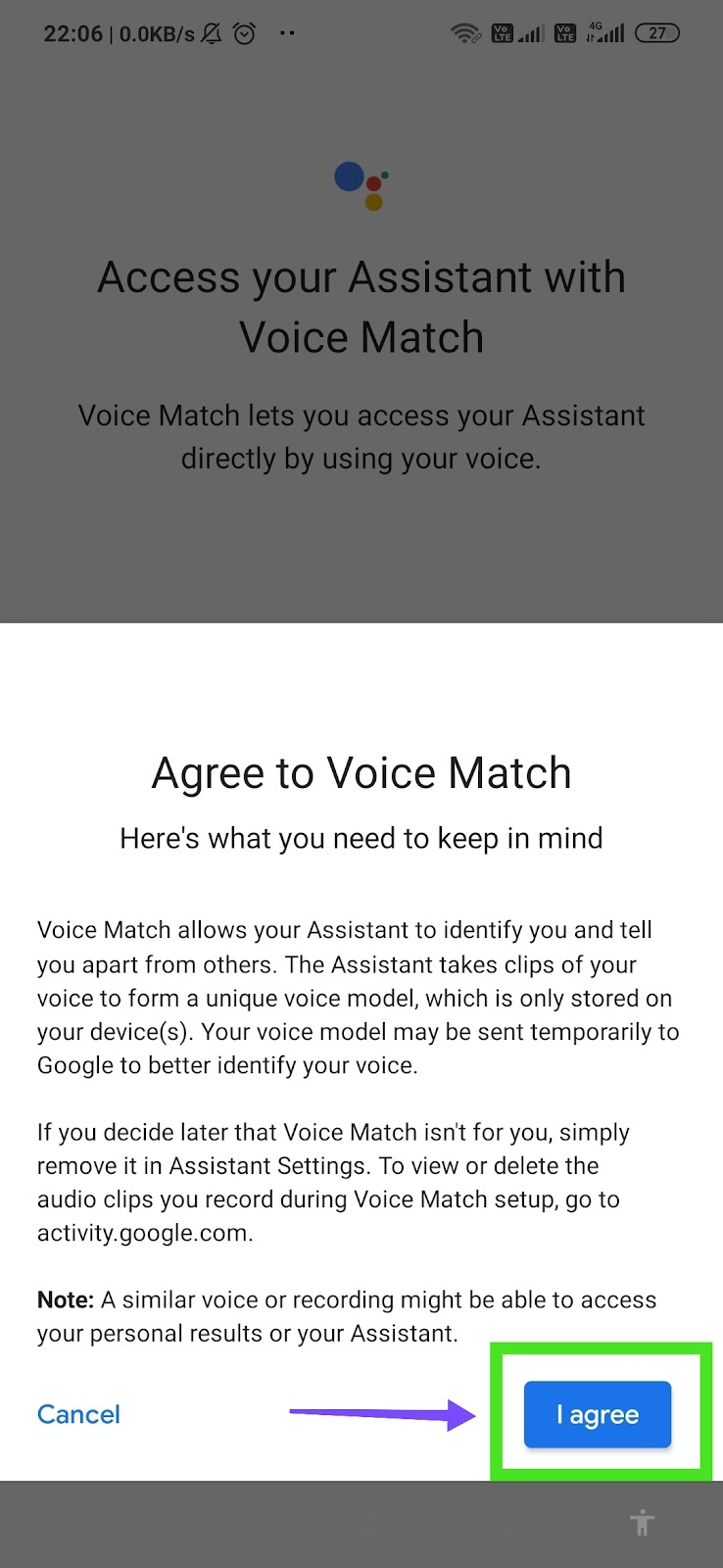
Task: Cancel the Voice Match agreement
Action: (78, 1414)
